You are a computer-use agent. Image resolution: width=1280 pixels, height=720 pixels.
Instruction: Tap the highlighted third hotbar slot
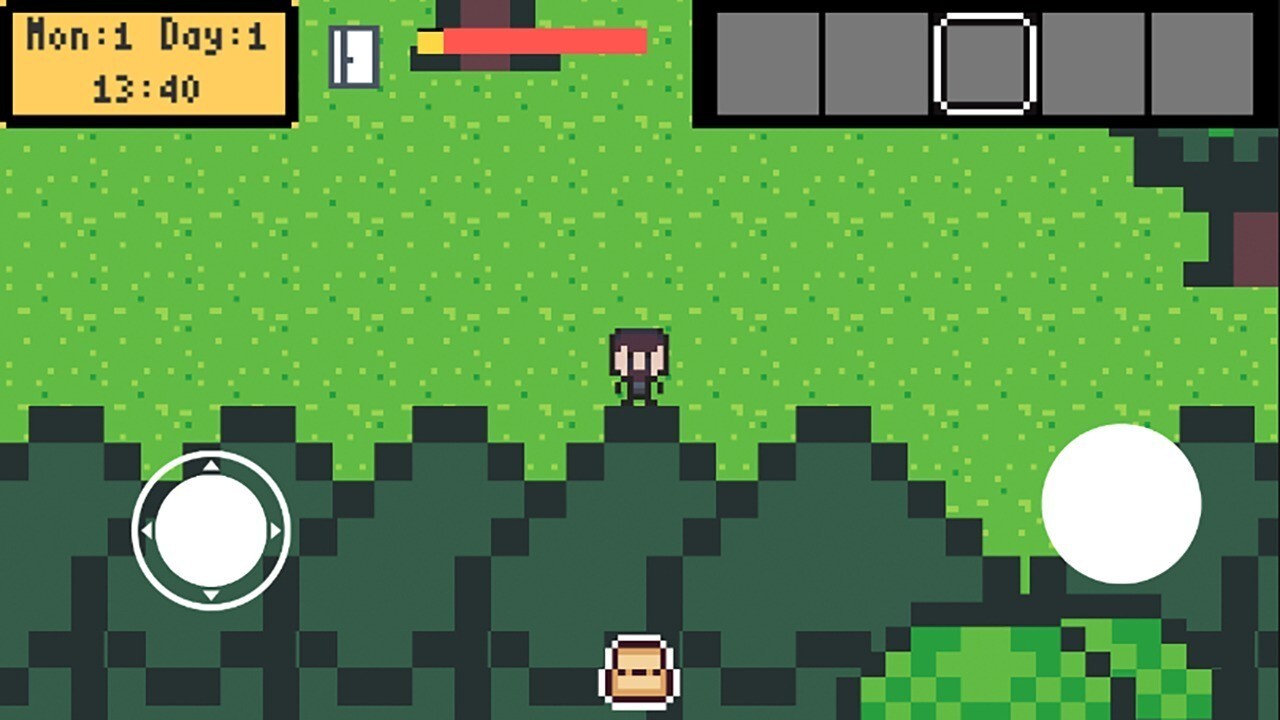(985, 64)
